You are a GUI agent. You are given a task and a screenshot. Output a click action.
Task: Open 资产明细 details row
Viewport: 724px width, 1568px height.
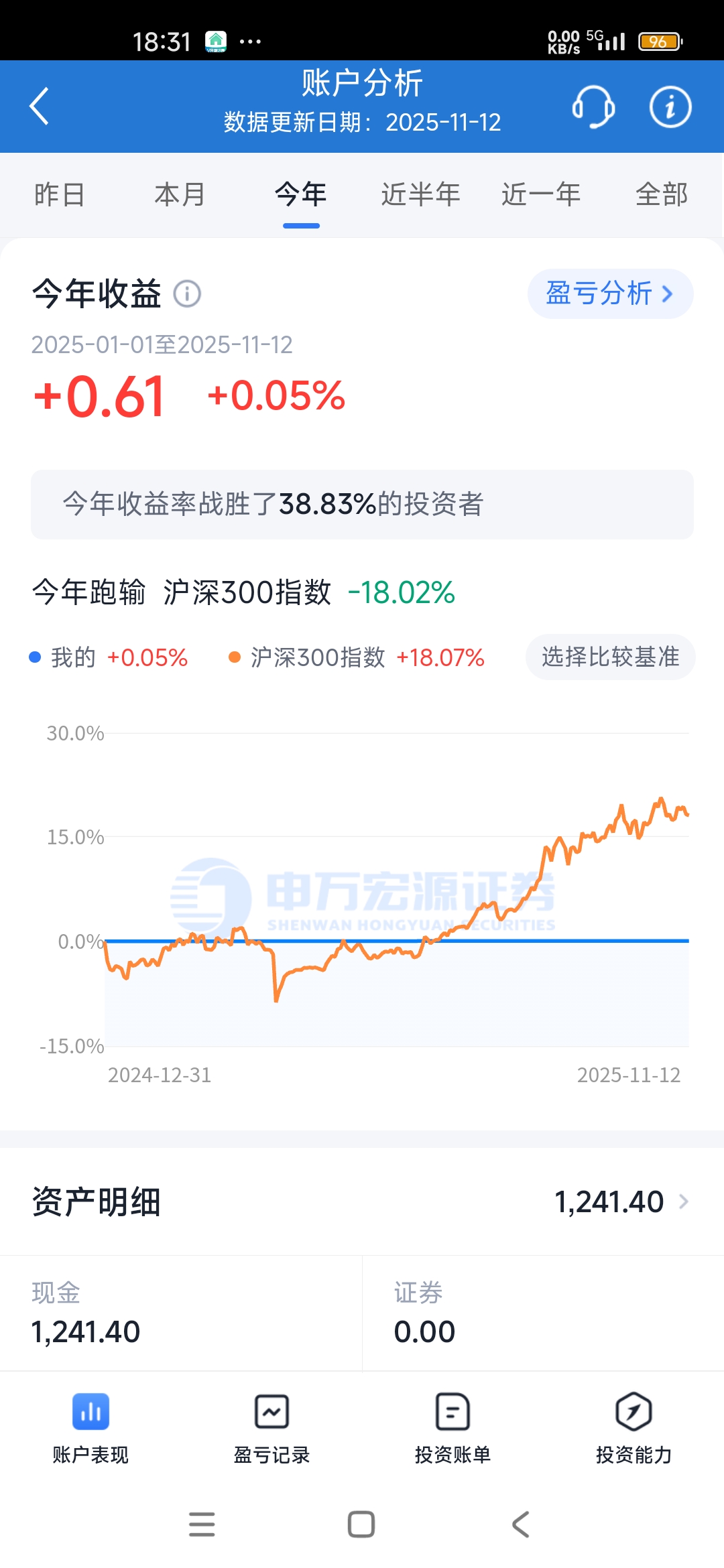[362, 1201]
